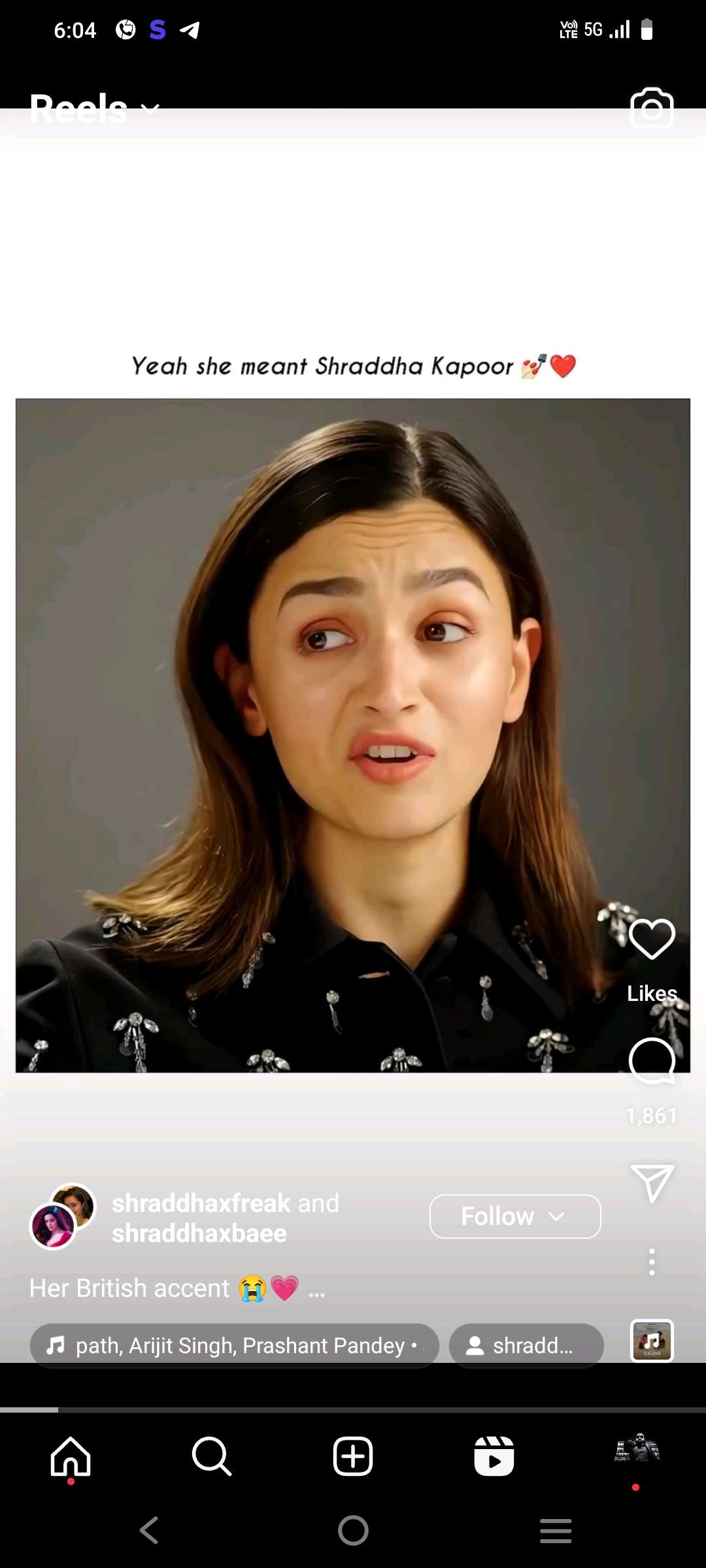This screenshot has height=1568, width=706.
Task: View tagged people chip 'shradd...'
Action: pyautogui.click(x=526, y=1345)
